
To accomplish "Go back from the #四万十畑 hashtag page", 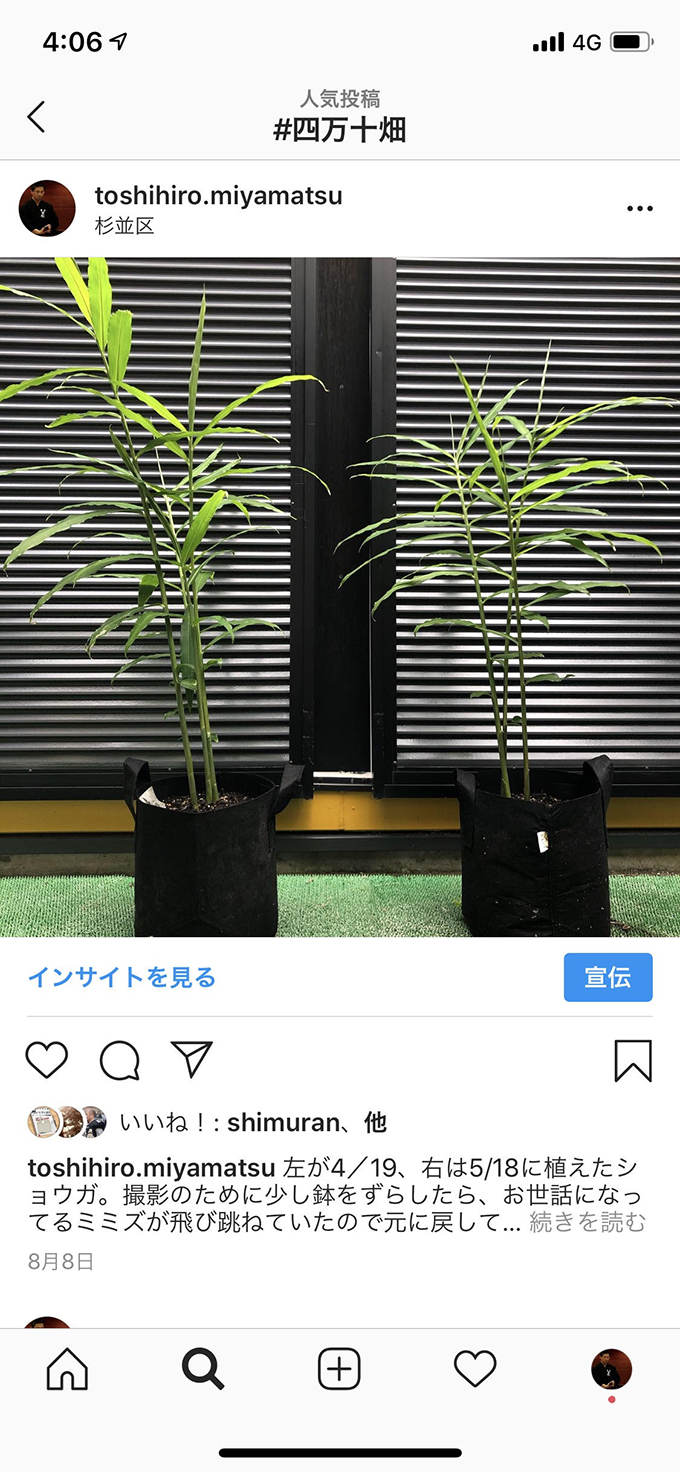I will click(x=36, y=117).
